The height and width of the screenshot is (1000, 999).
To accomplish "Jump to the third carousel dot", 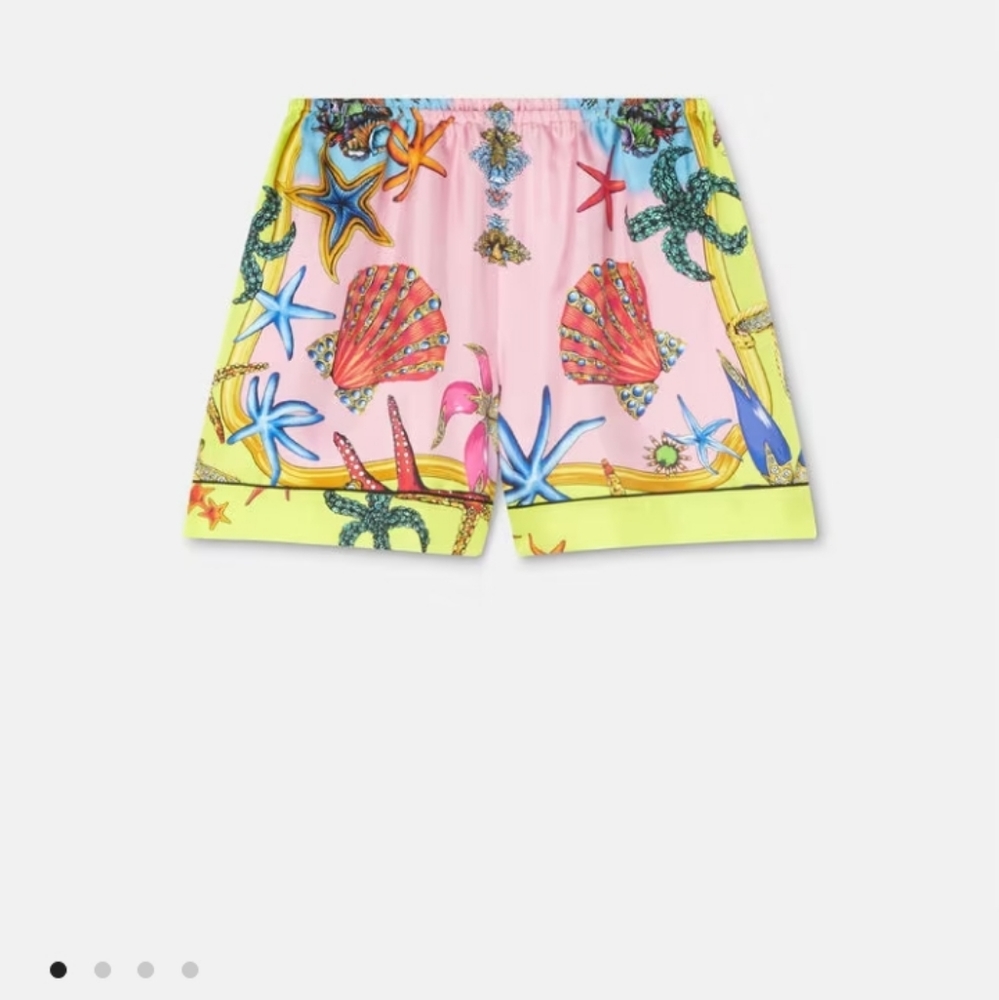I will tap(146, 969).
